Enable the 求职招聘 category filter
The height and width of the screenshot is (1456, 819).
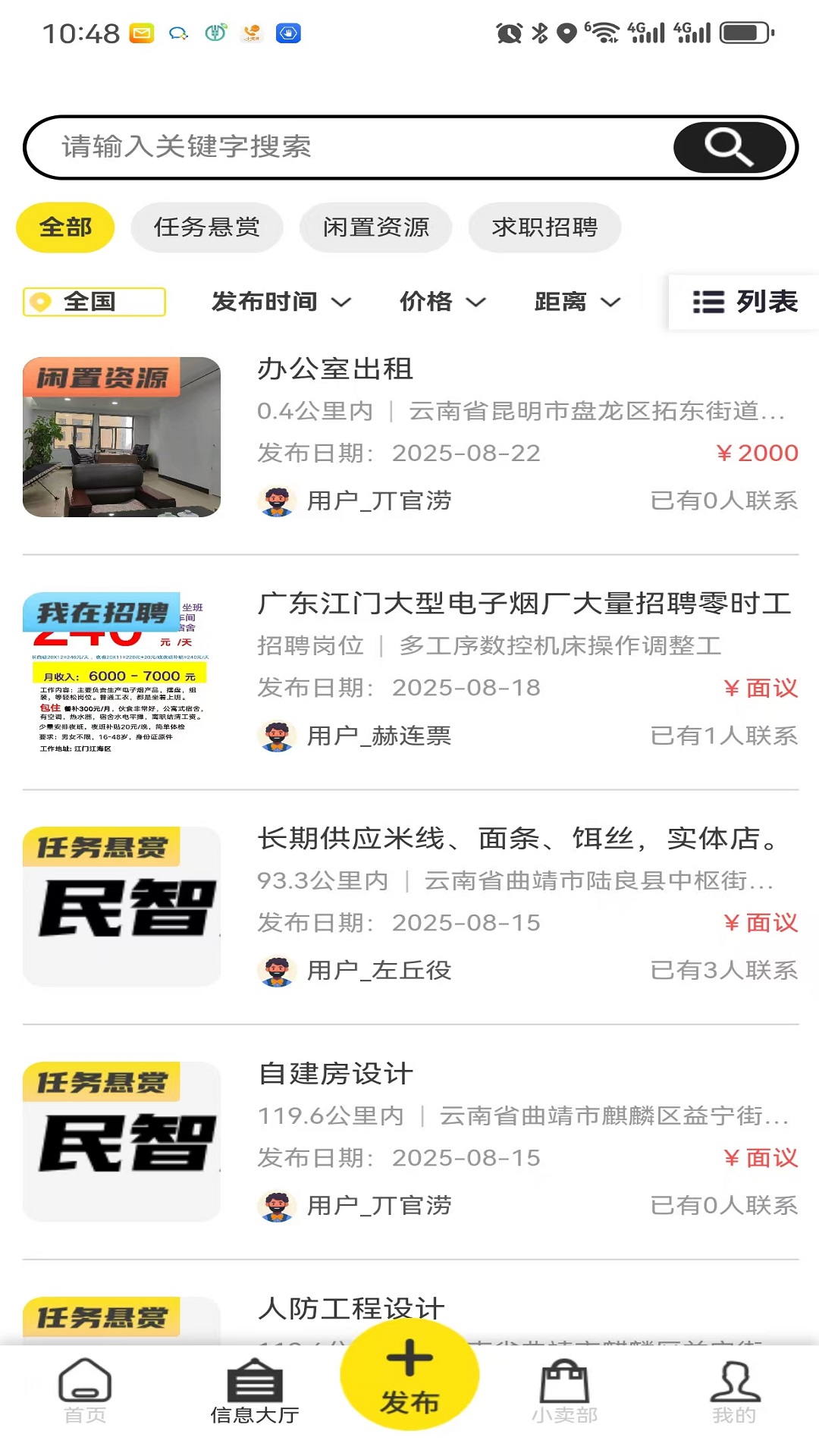544,227
